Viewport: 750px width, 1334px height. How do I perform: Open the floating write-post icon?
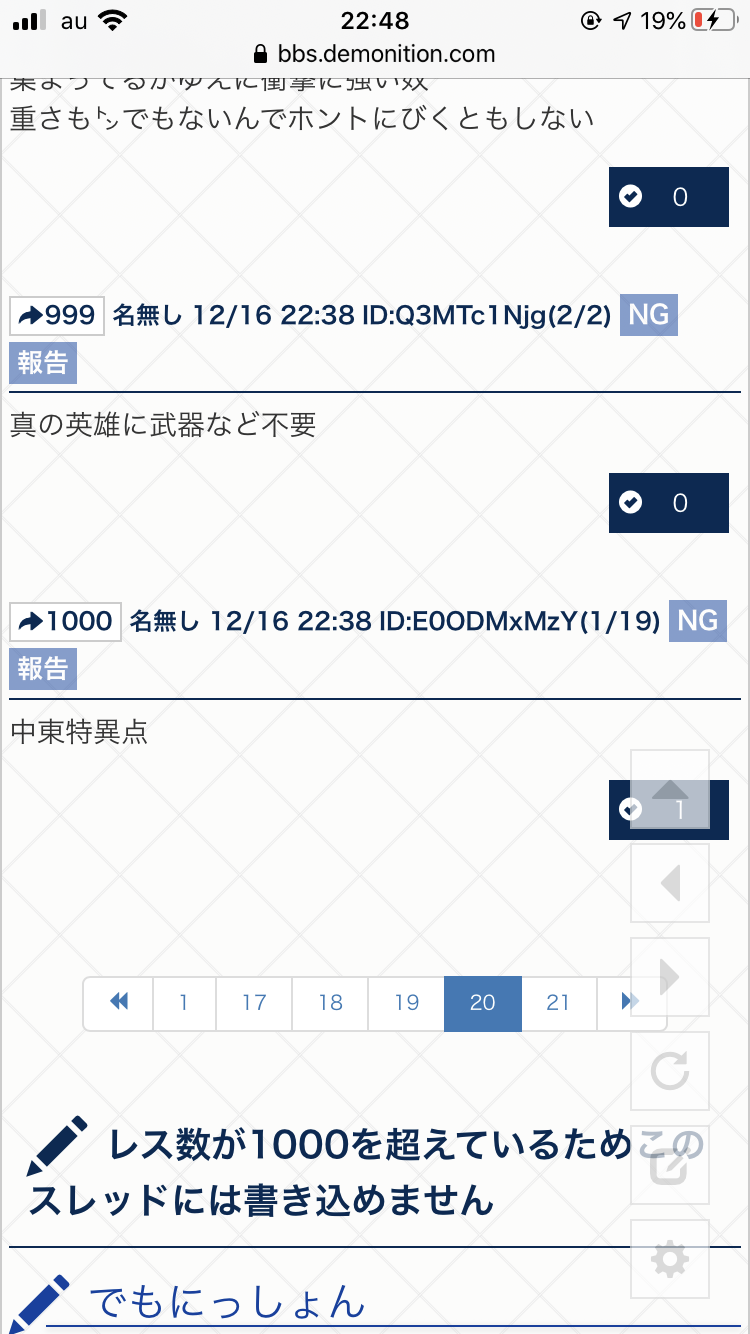[670, 1165]
